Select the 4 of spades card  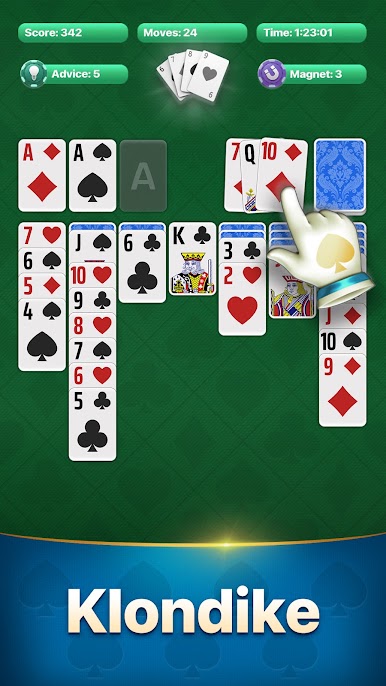click(42, 335)
